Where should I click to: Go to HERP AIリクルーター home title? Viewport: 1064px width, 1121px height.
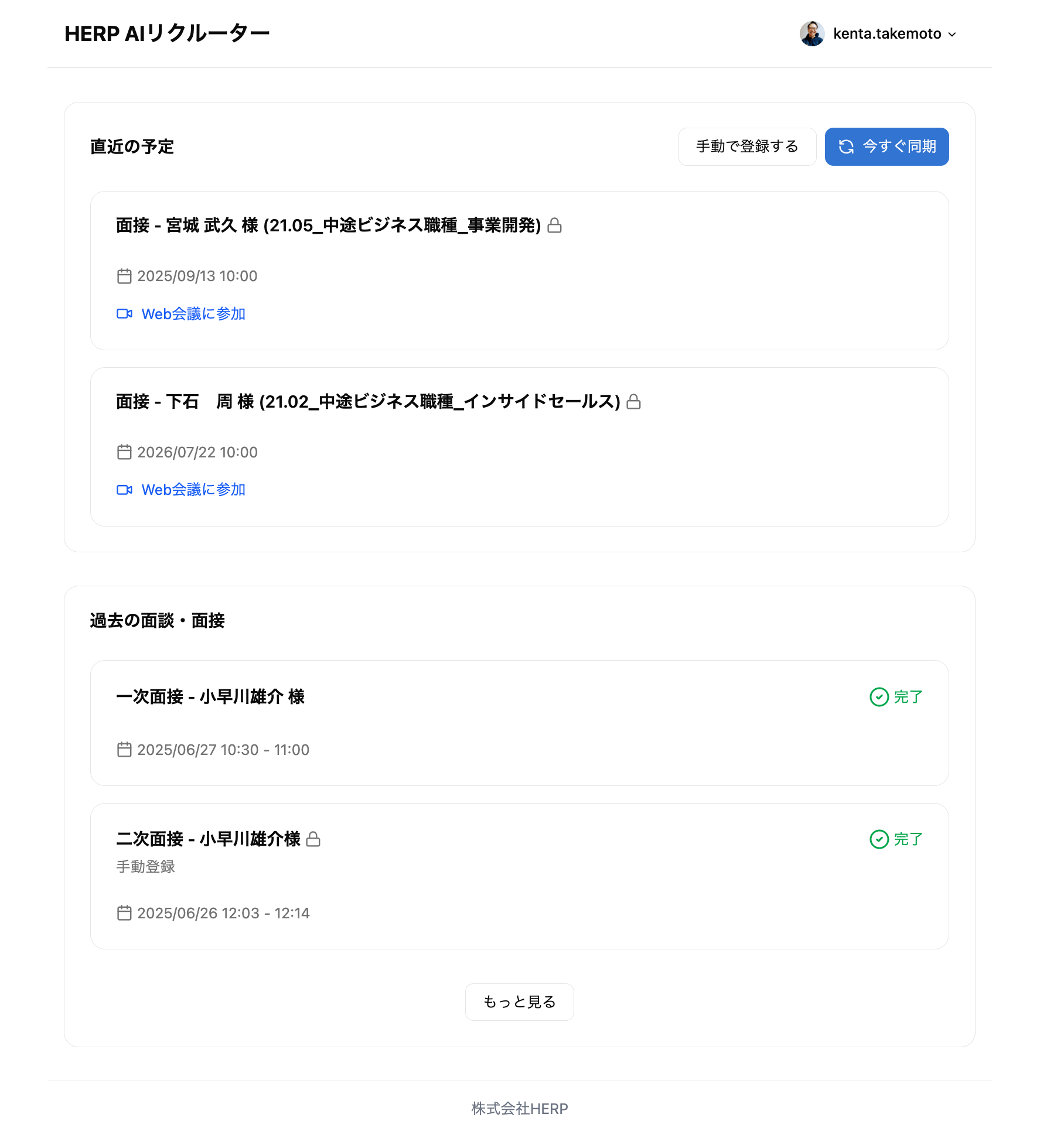click(x=167, y=34)
